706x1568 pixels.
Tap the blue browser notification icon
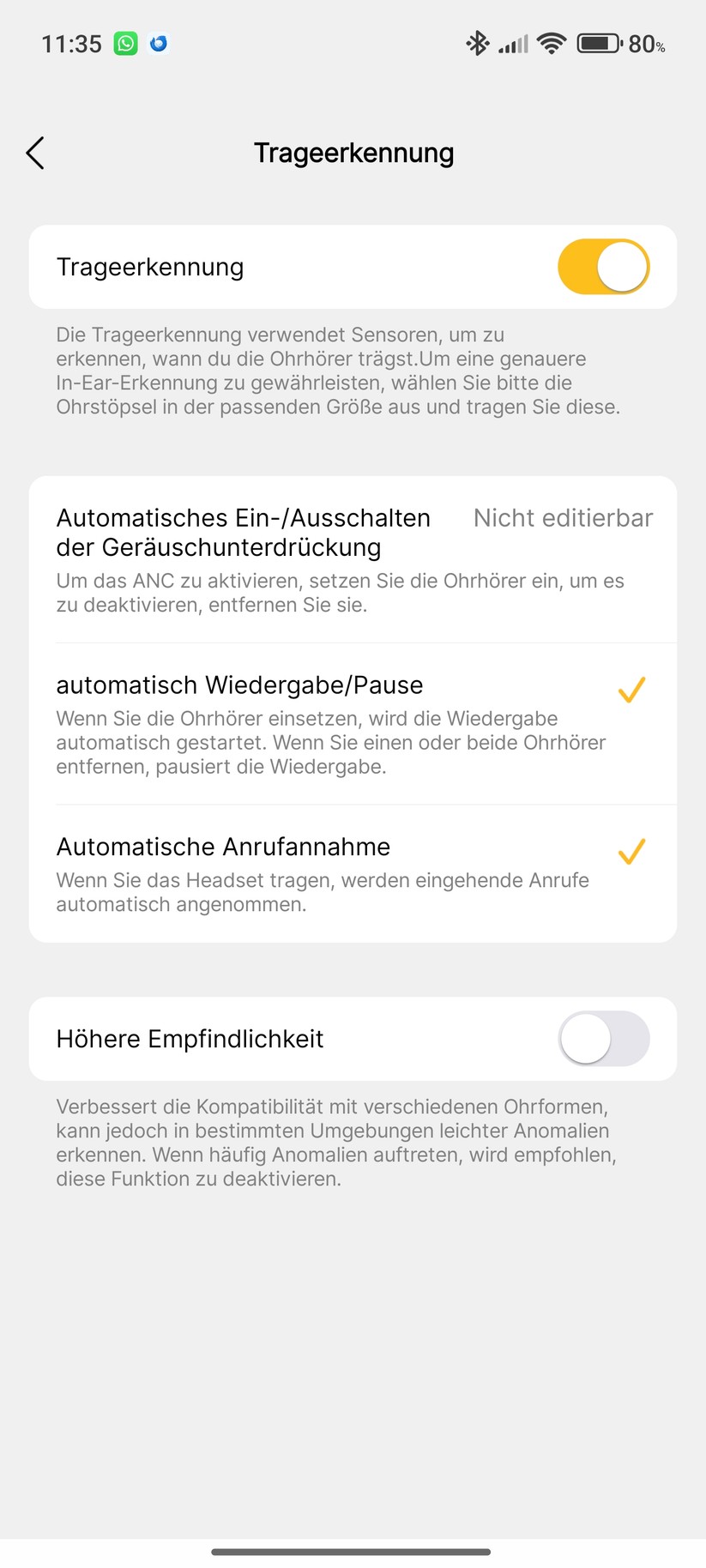[x=158, y=43]
